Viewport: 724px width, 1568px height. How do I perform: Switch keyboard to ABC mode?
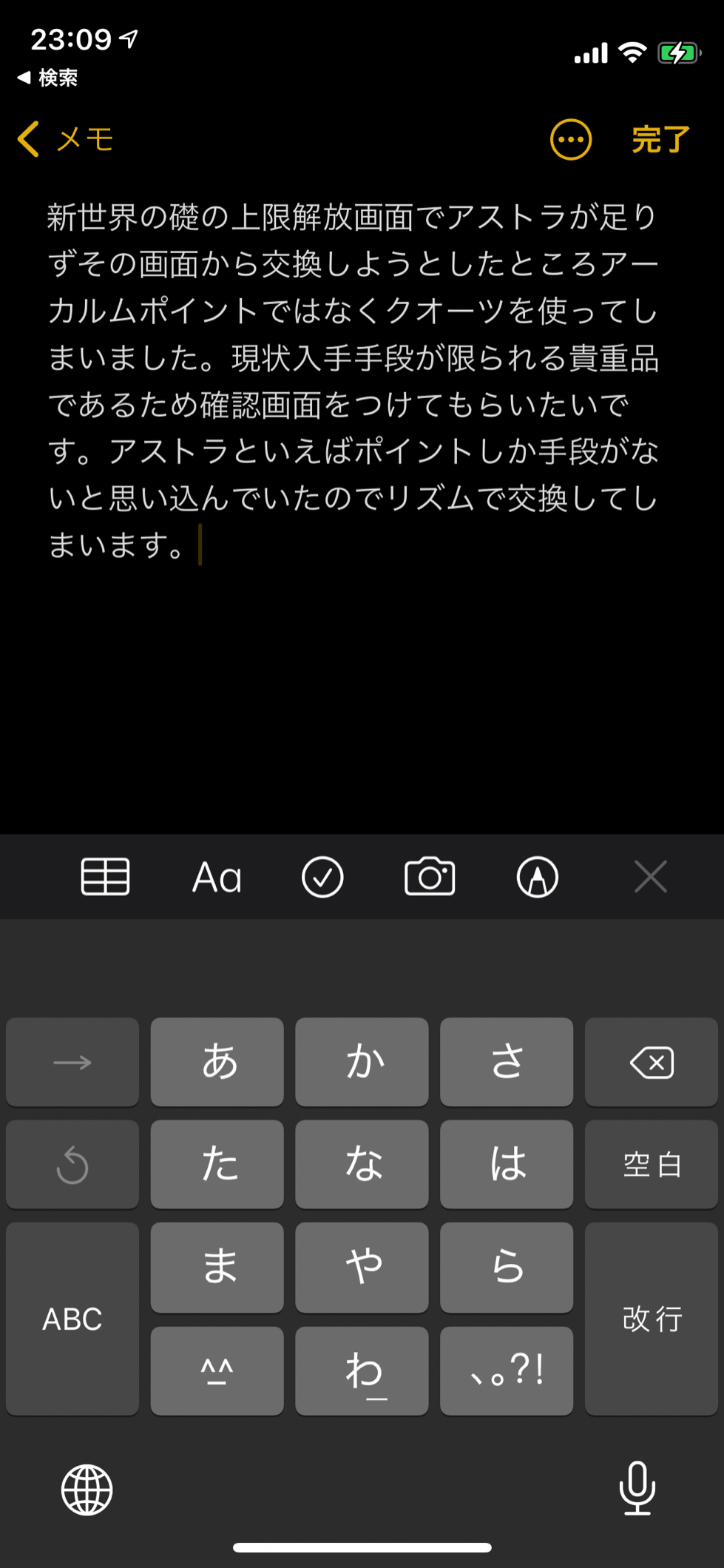72,1319
